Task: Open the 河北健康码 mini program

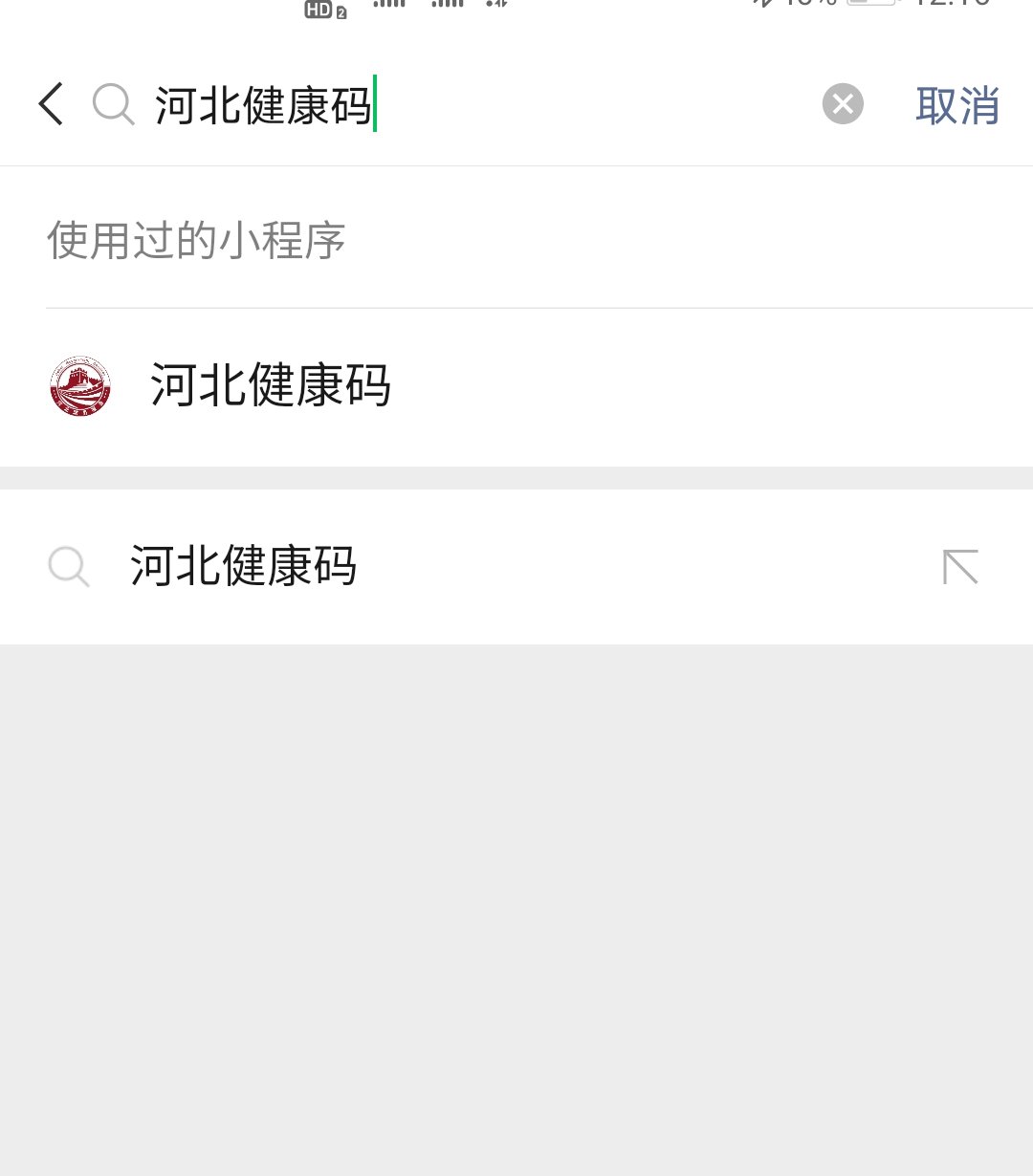Action: click(270, 386)
